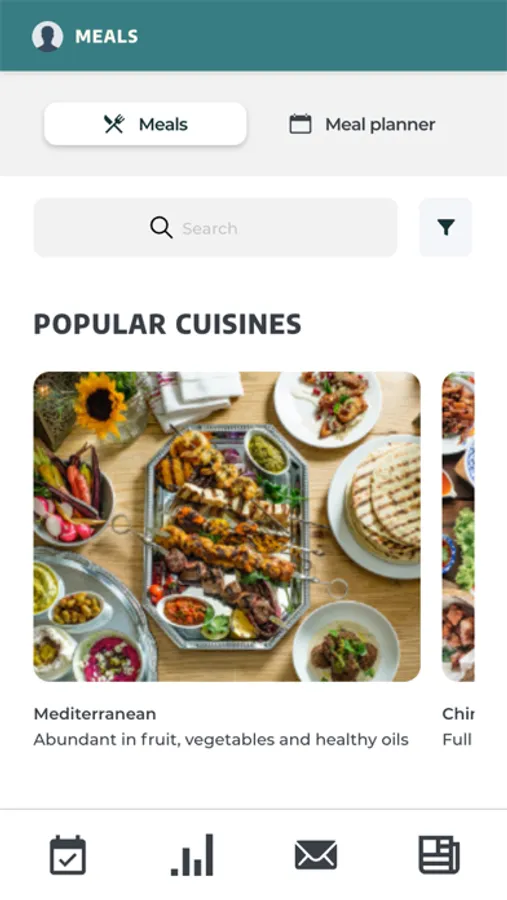Image resolution: width=507 pixels, height=900 pixels.
Task: Open the bar chart statistics tab
Action: (192, 855)
